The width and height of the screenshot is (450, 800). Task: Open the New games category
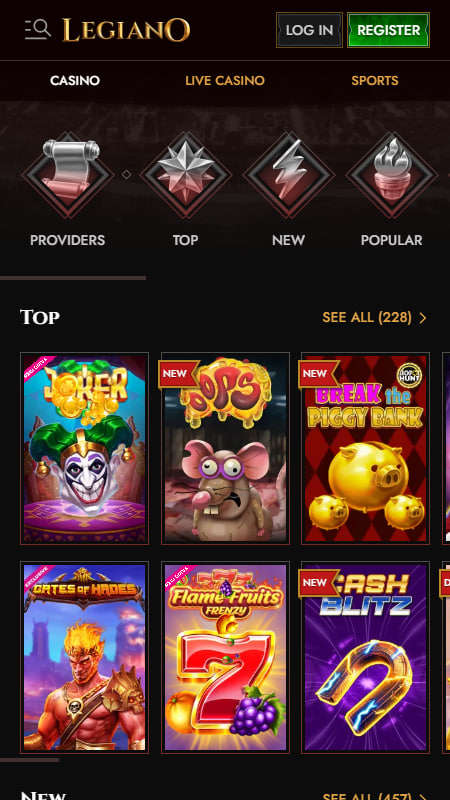[x=289, y=190]
